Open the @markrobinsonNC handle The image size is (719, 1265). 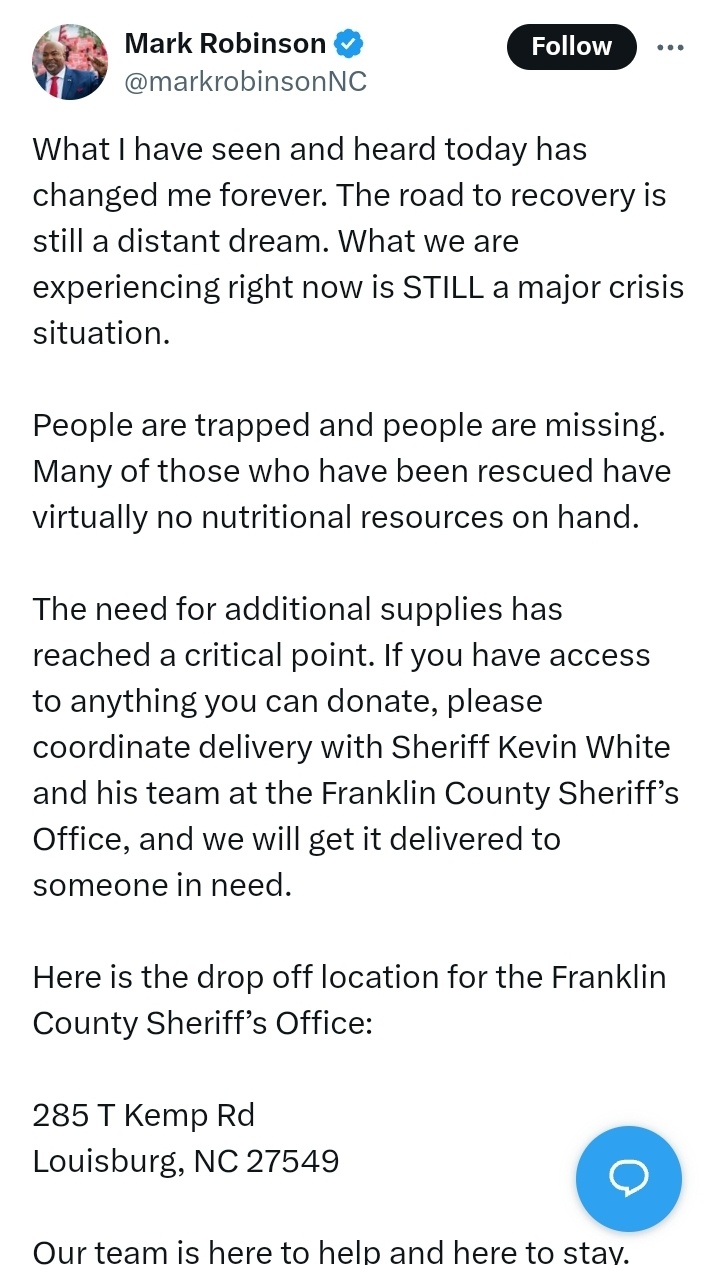pyautogui.click(x=245, y=82)
